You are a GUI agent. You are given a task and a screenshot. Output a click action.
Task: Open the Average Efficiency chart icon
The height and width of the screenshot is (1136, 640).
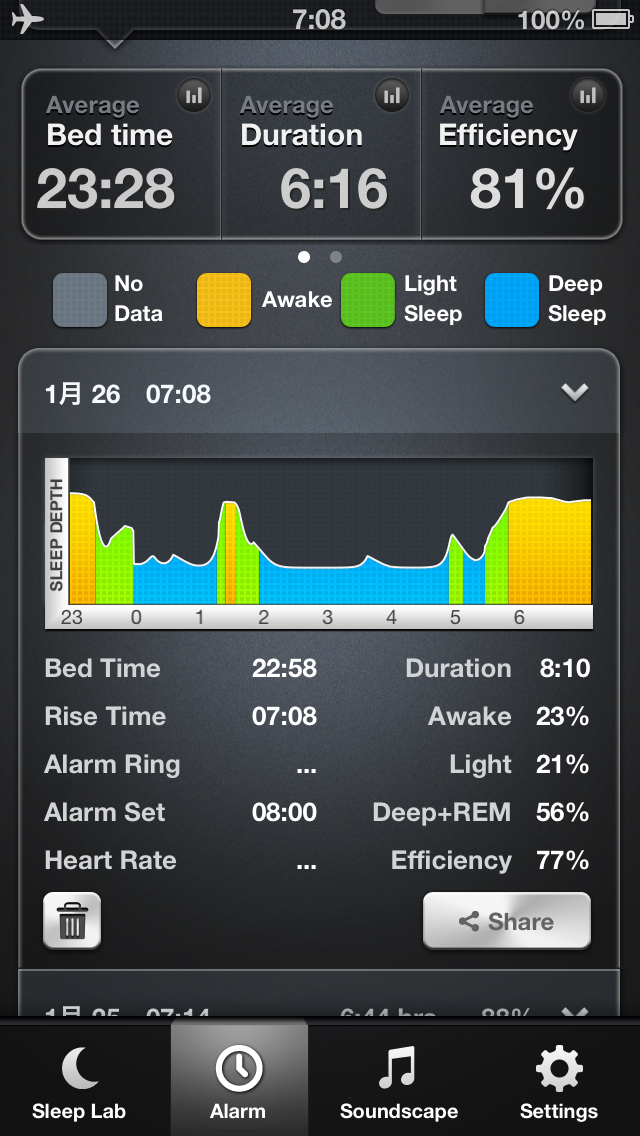click(588, 96)
